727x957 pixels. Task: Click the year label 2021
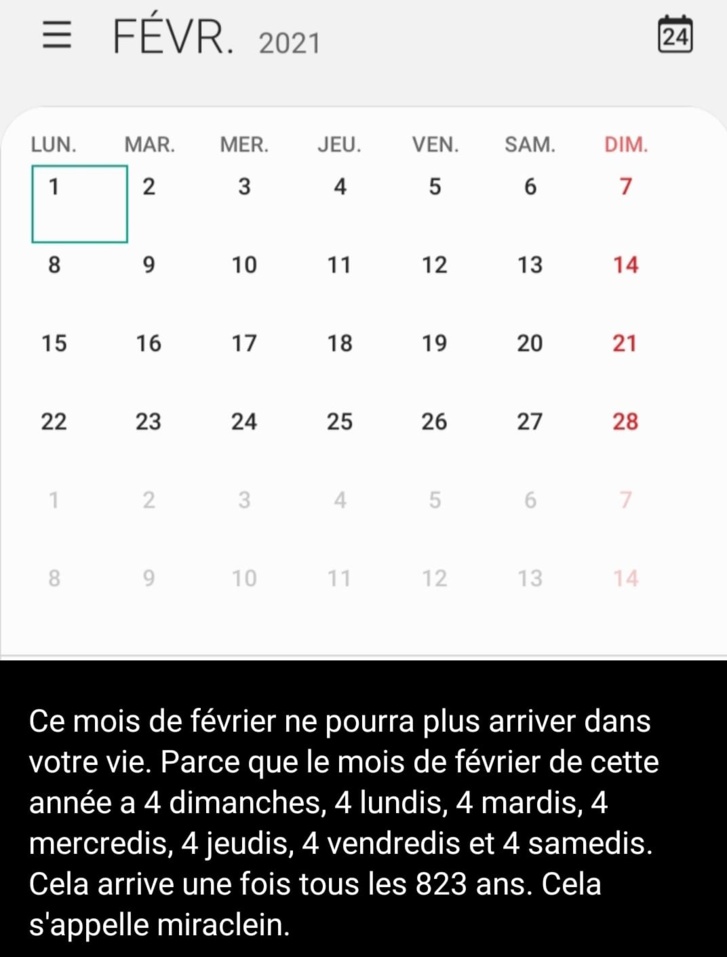click(x=290, y=43)
